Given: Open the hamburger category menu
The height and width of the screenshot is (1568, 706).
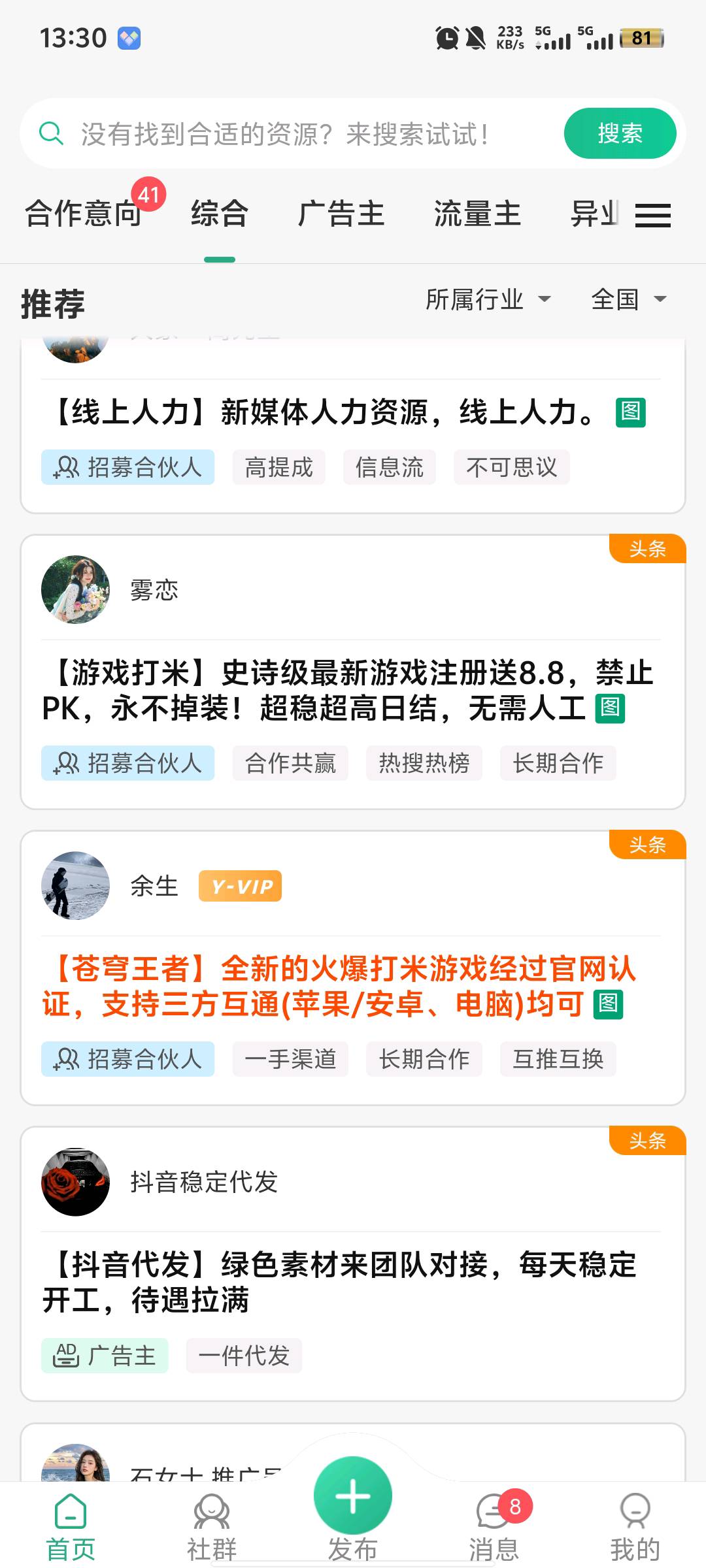Looking at the screenshot, I should pos(652,215).
